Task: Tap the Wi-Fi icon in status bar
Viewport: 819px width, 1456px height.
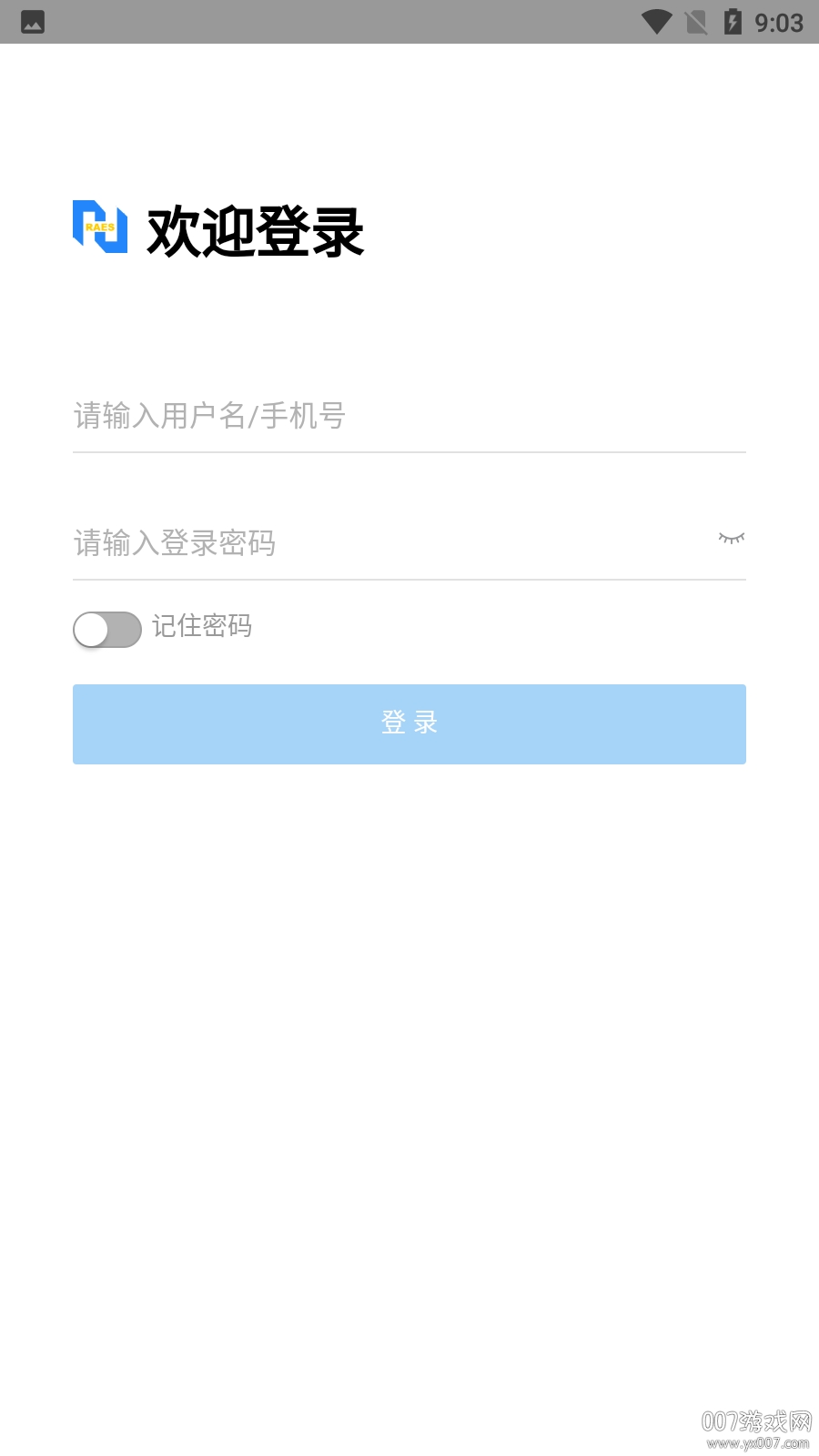Action: pos(654,23)
